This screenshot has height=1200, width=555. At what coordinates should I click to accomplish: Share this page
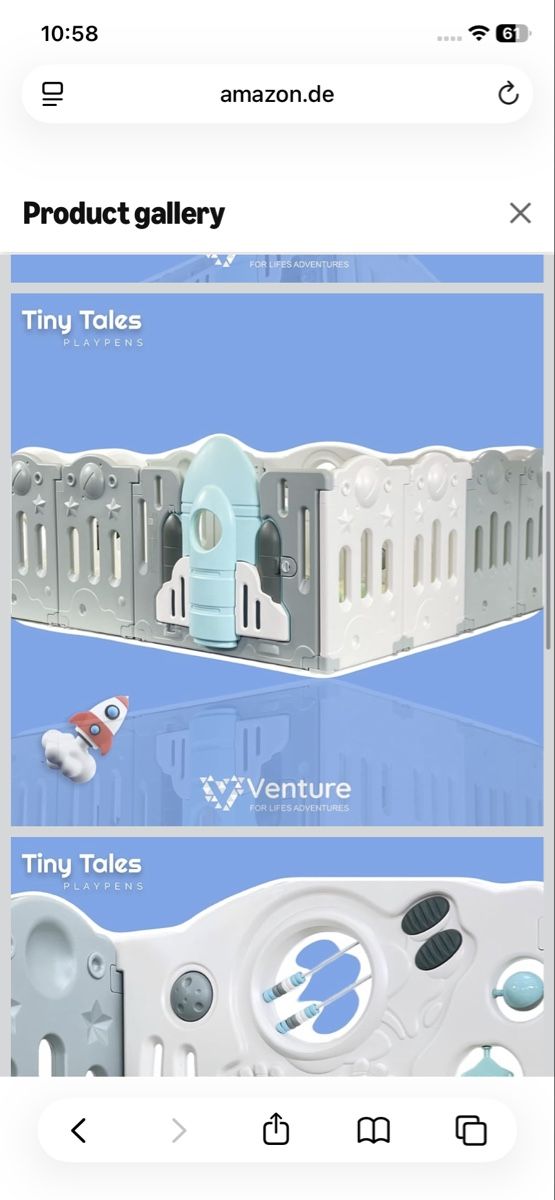[276, 1129]
